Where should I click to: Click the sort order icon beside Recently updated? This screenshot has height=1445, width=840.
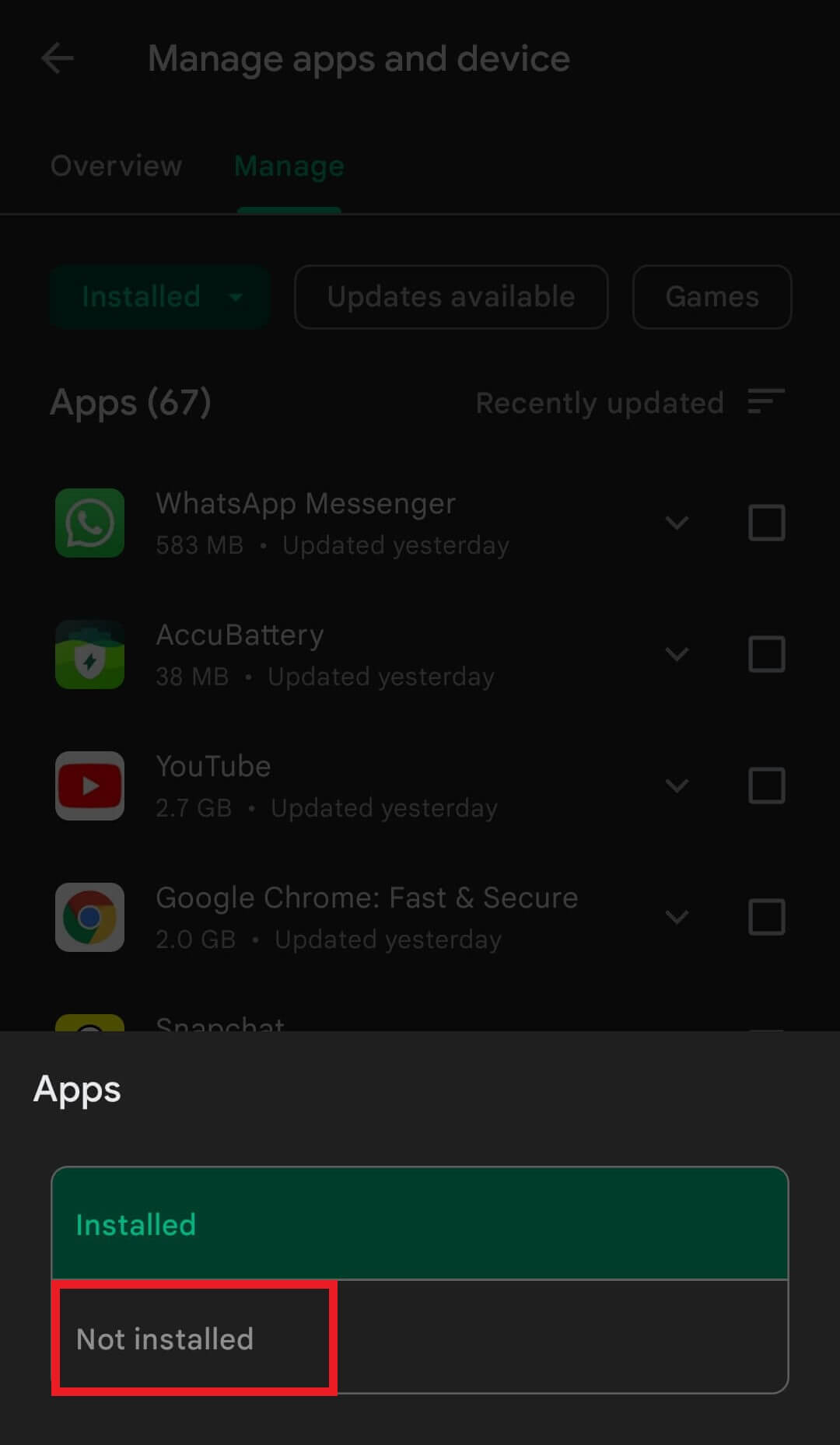(x=766, y=402)
